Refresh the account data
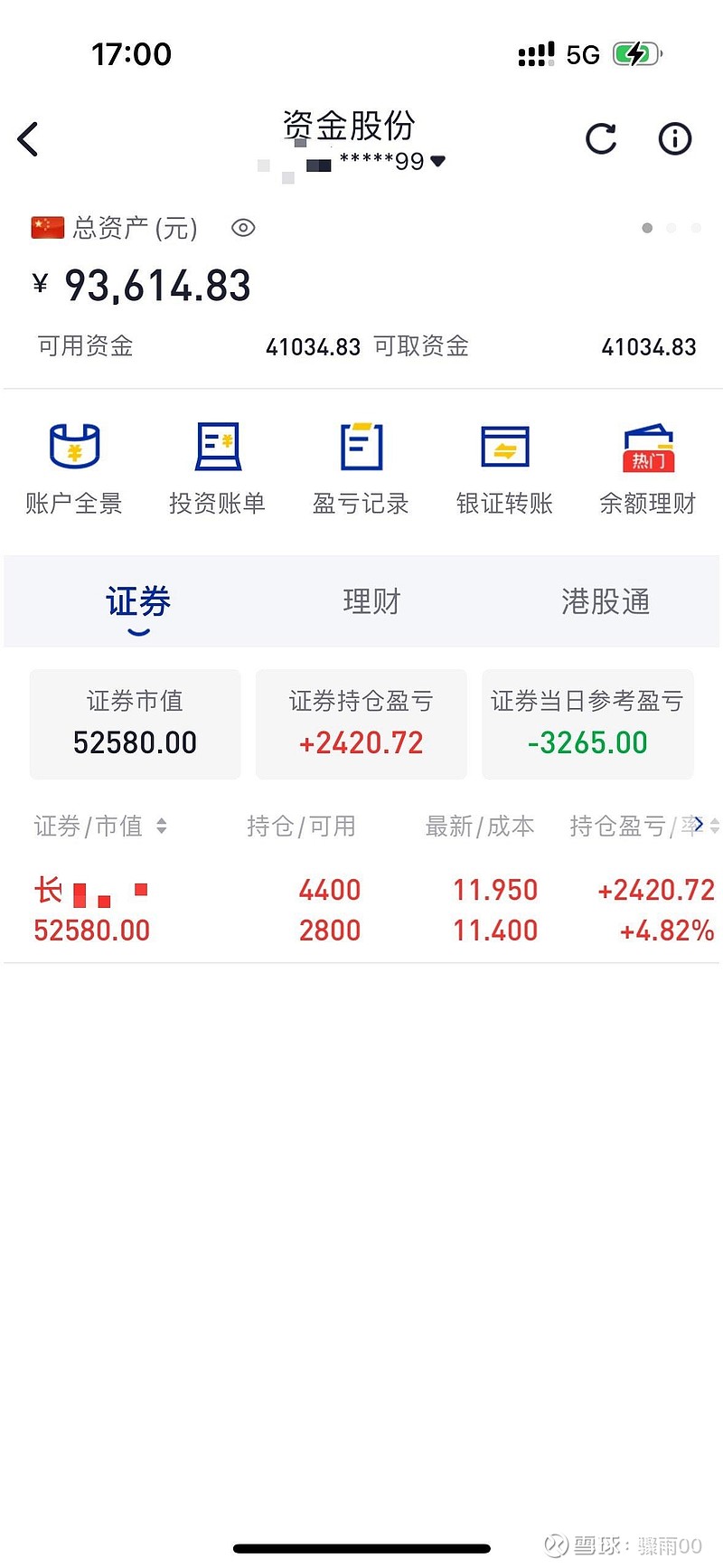This screenshot has height=1568, width=723. coord(601,138)
